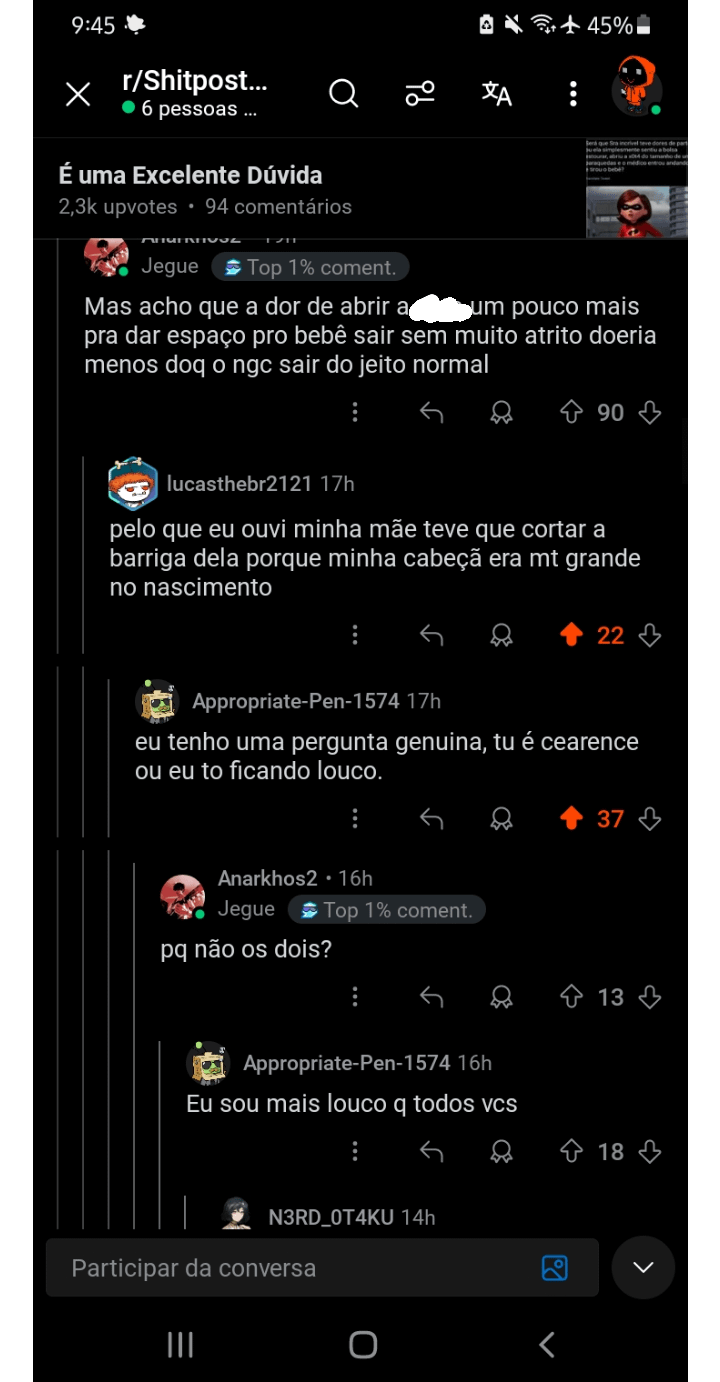Reply to lucasthebr2121's comment
This screenshot has width=720, height=1382.
pyautogui.click(x=431, y=635)
